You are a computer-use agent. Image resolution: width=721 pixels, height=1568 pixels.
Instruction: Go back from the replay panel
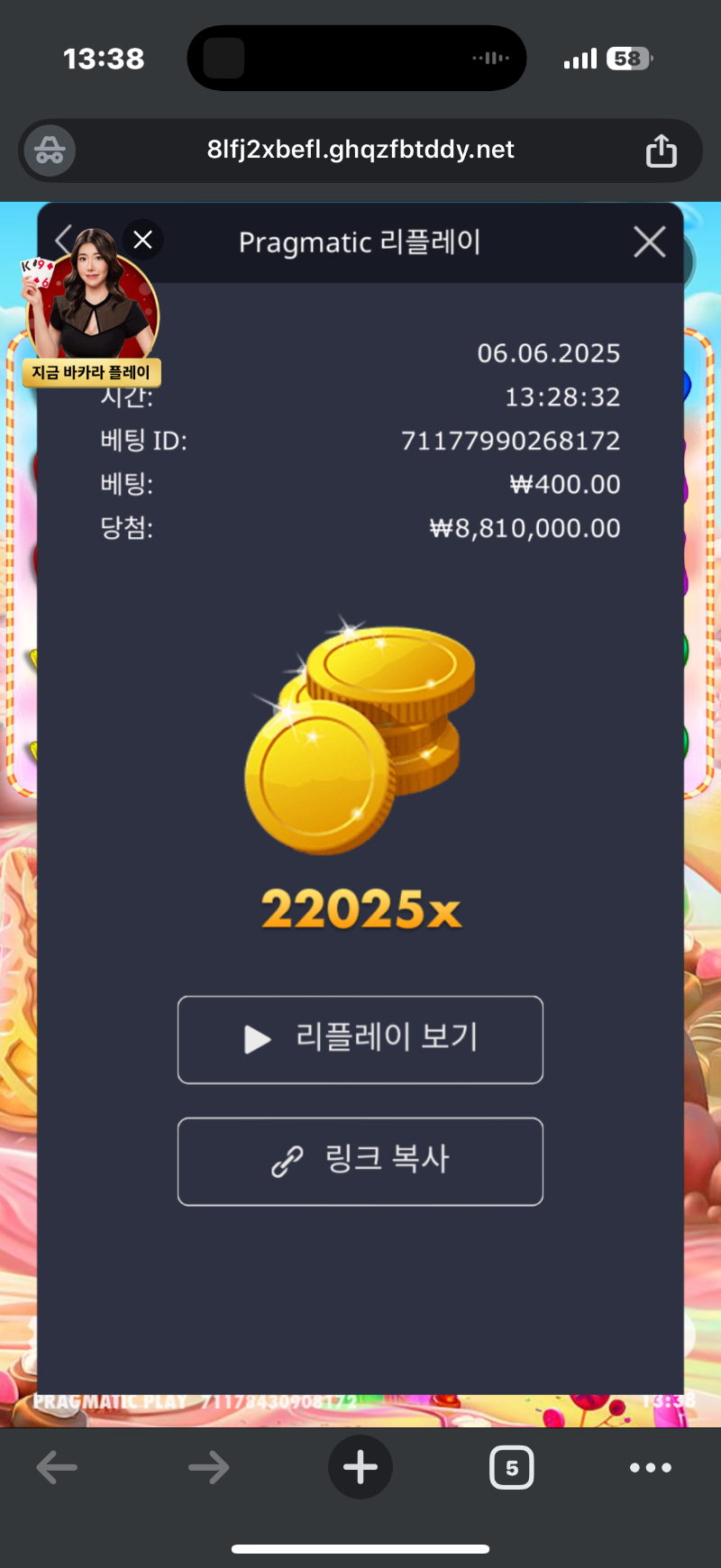pyautogui.click(x=63, y=240)
